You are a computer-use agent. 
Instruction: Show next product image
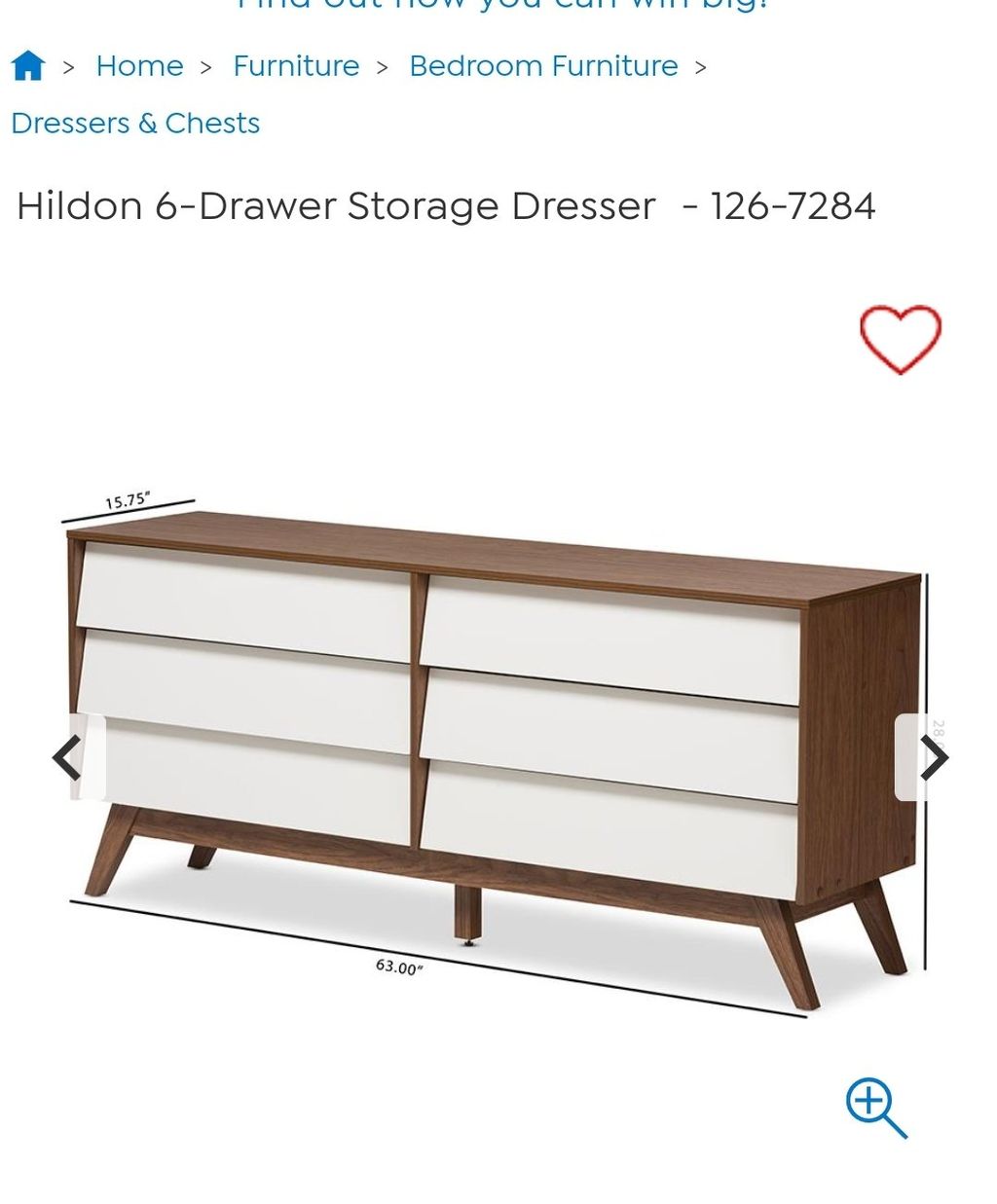point(932,758)
